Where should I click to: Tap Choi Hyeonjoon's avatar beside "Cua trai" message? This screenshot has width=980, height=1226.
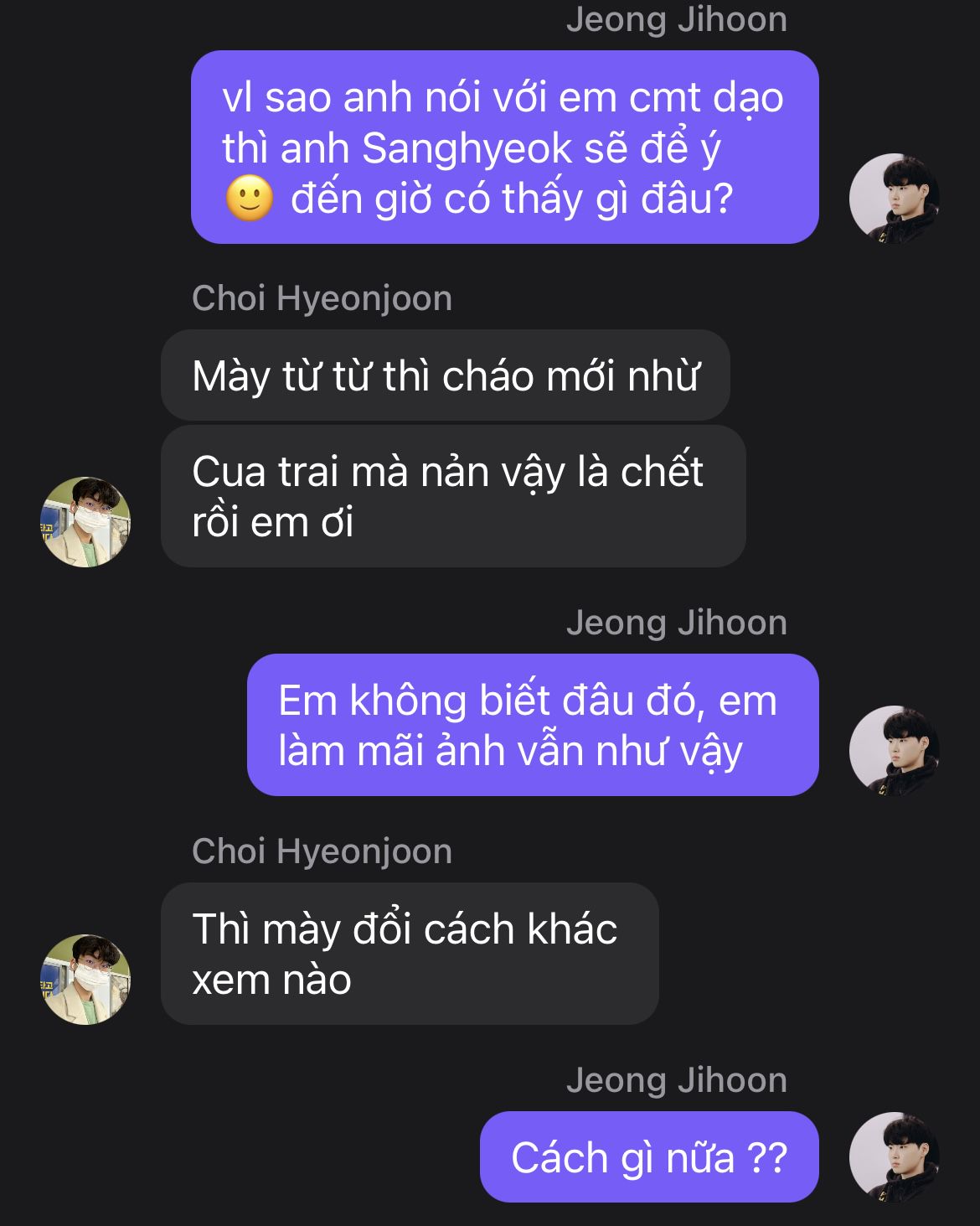pyautogui.click(x=85, y=522)
